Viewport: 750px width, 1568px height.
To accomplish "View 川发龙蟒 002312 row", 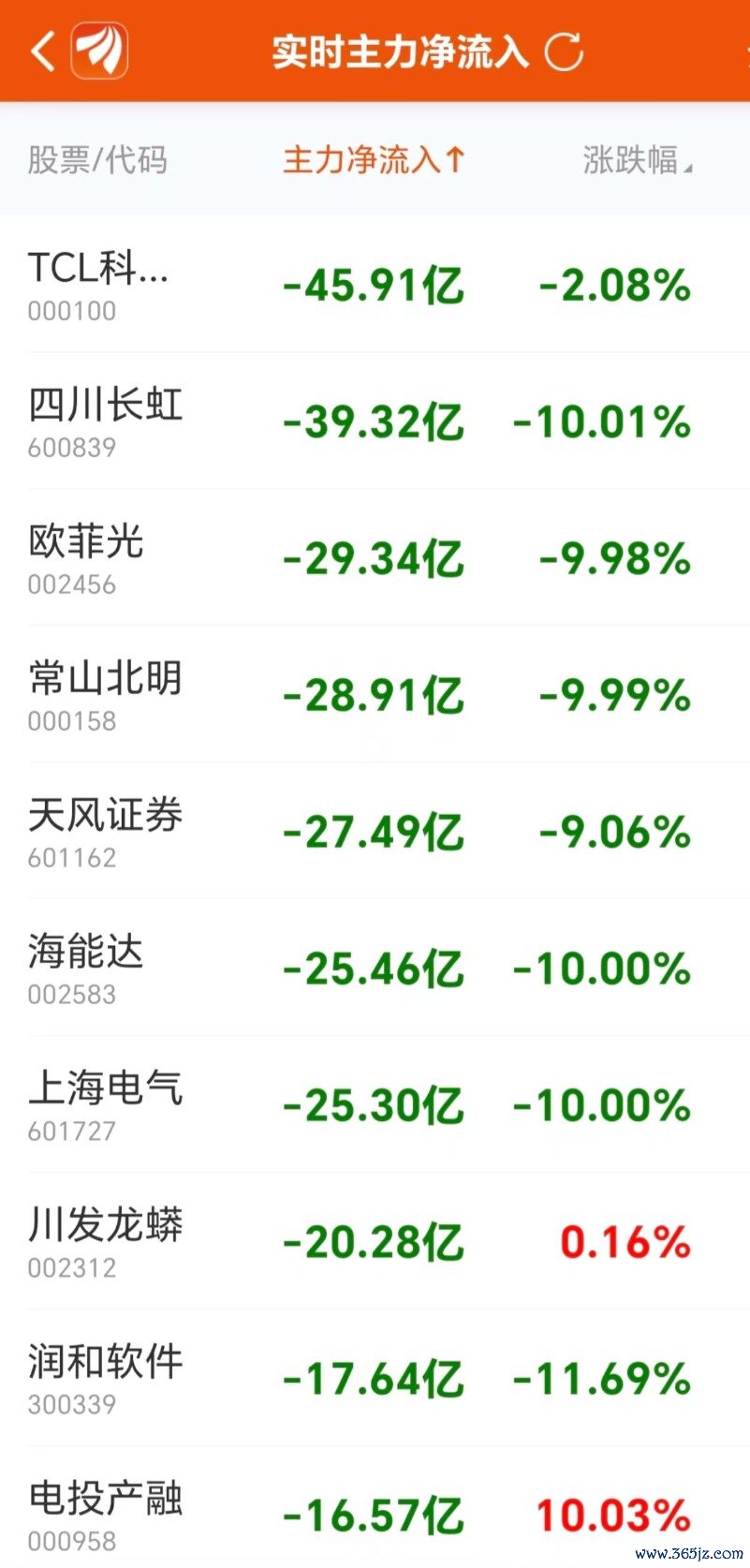I will pos(375,1242).
